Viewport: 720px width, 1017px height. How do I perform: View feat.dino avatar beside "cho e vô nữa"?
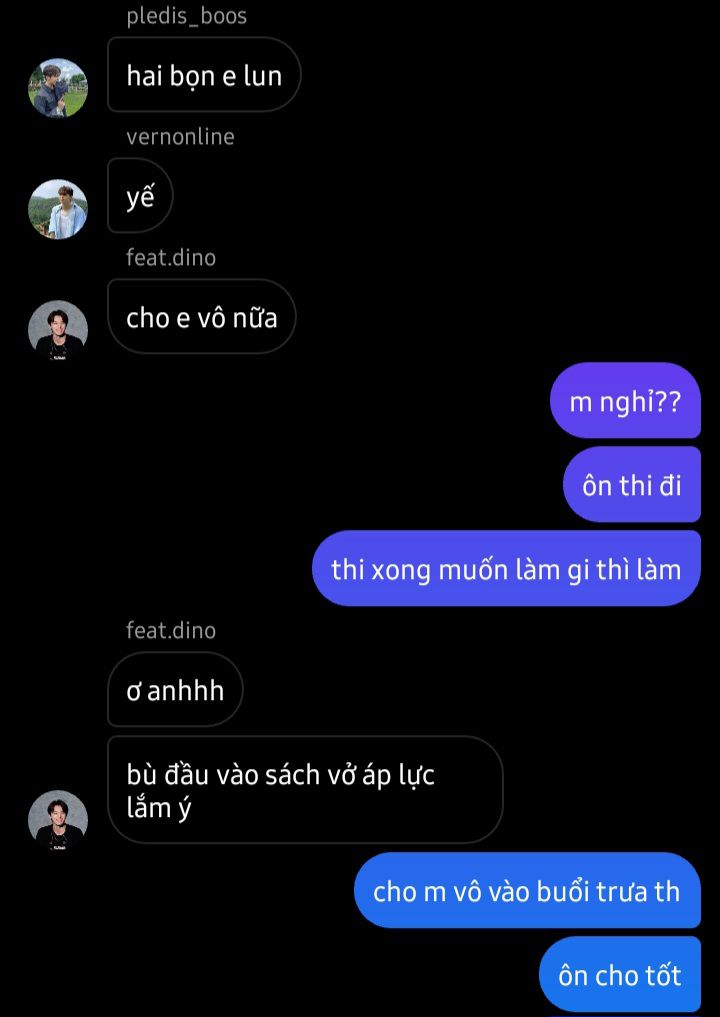(58, 330)
